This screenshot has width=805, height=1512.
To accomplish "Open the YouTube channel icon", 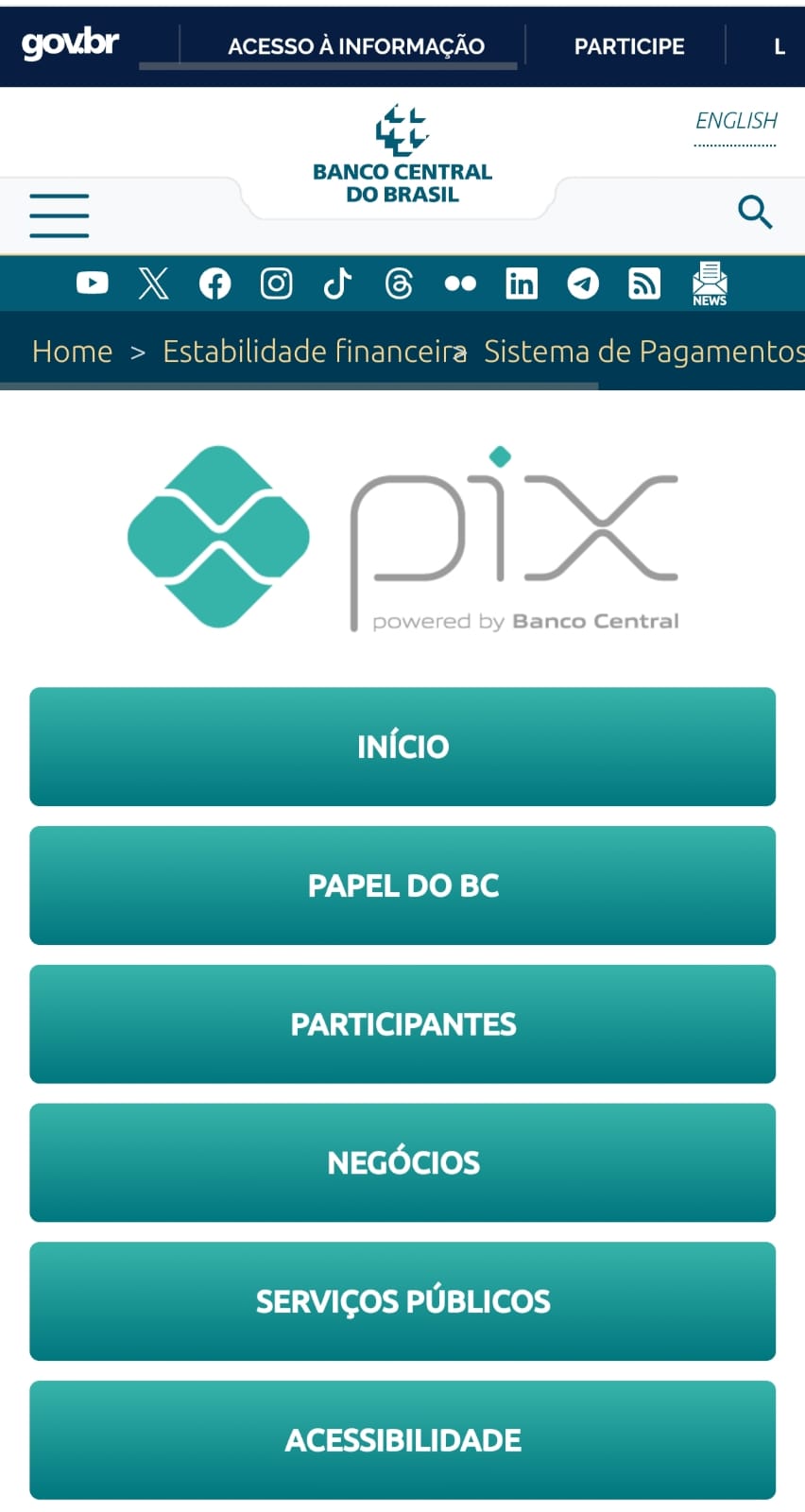I will pos(92,283).
